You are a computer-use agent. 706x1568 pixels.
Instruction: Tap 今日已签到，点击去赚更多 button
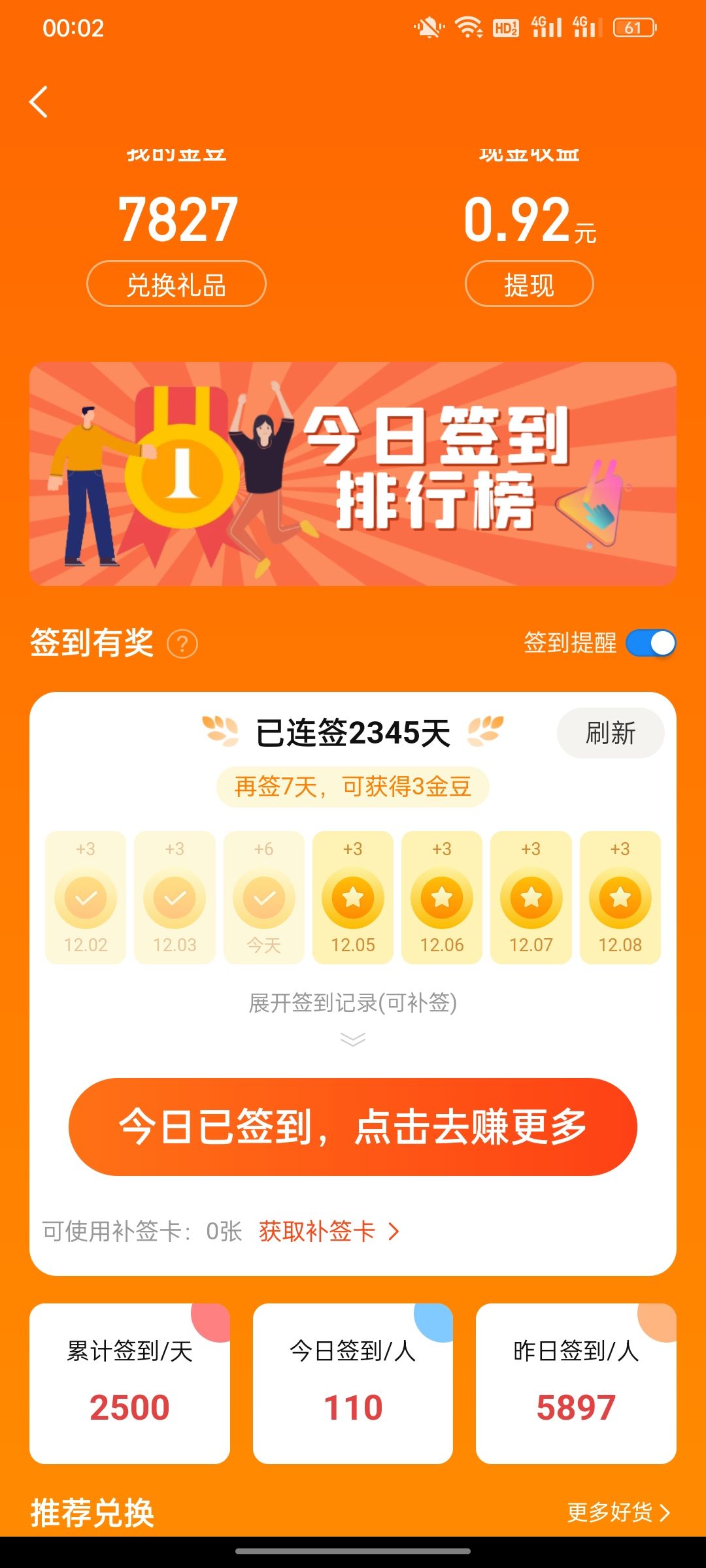(x=353, y=1127)
